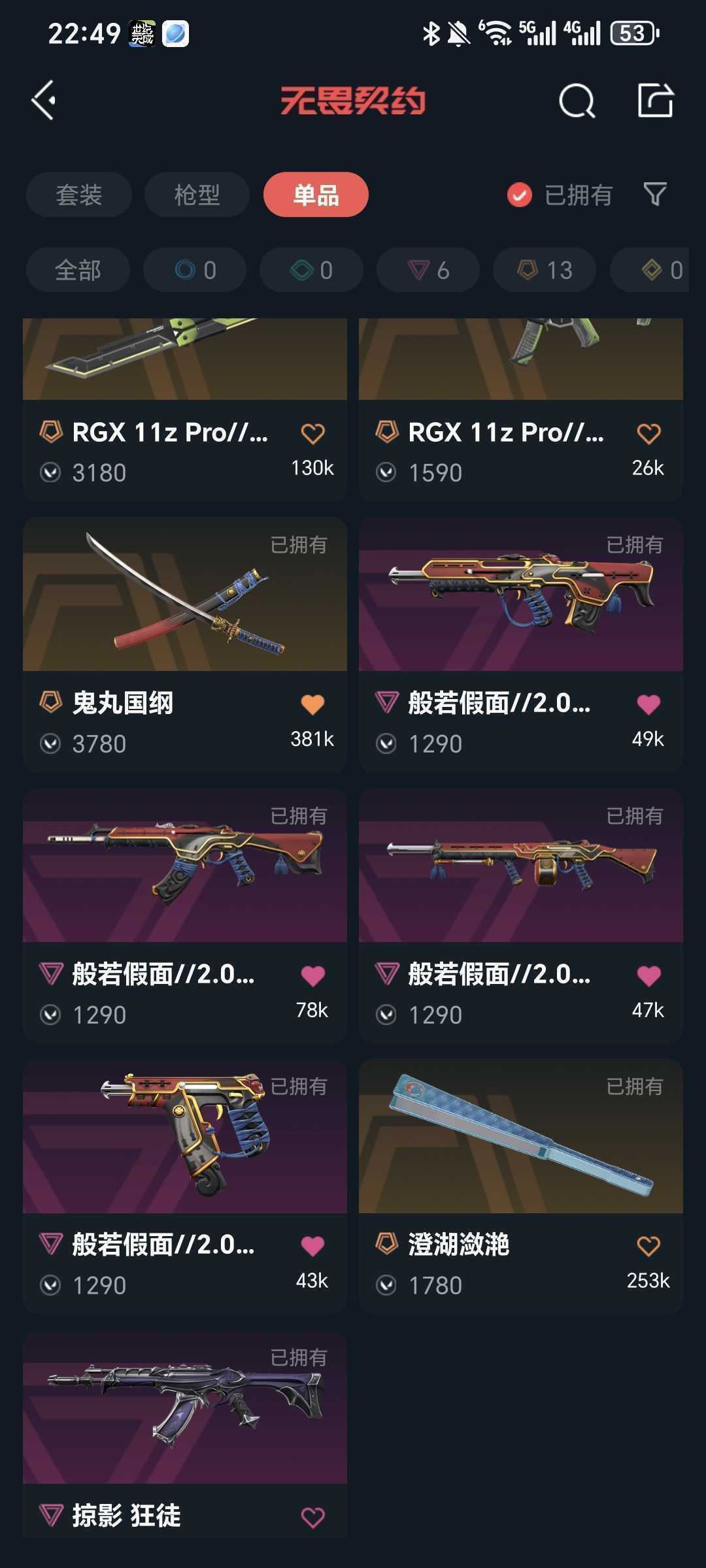Open the filter funnel icon
The width and height of the screenshot is (706, 1568).
click(655, 194)
